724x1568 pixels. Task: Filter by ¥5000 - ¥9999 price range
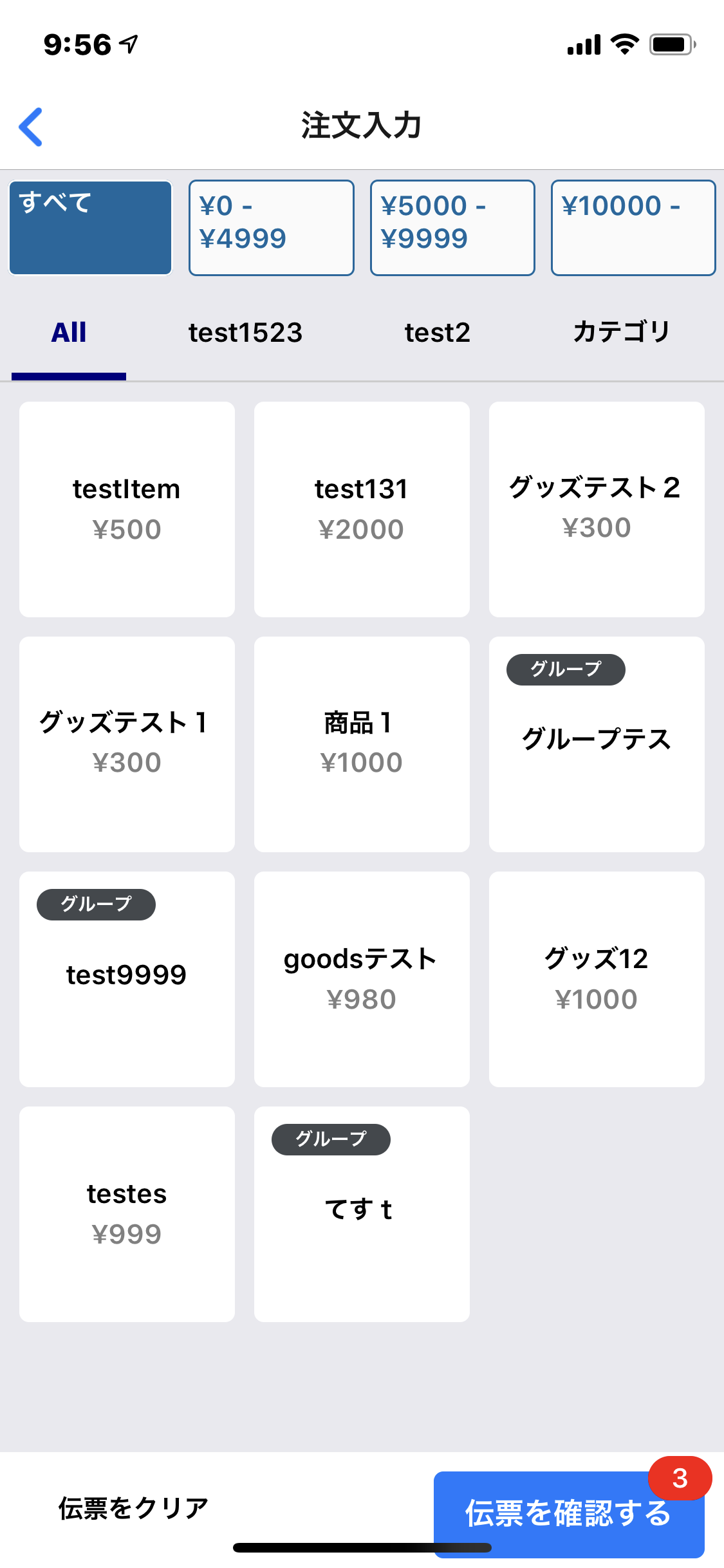452,228
